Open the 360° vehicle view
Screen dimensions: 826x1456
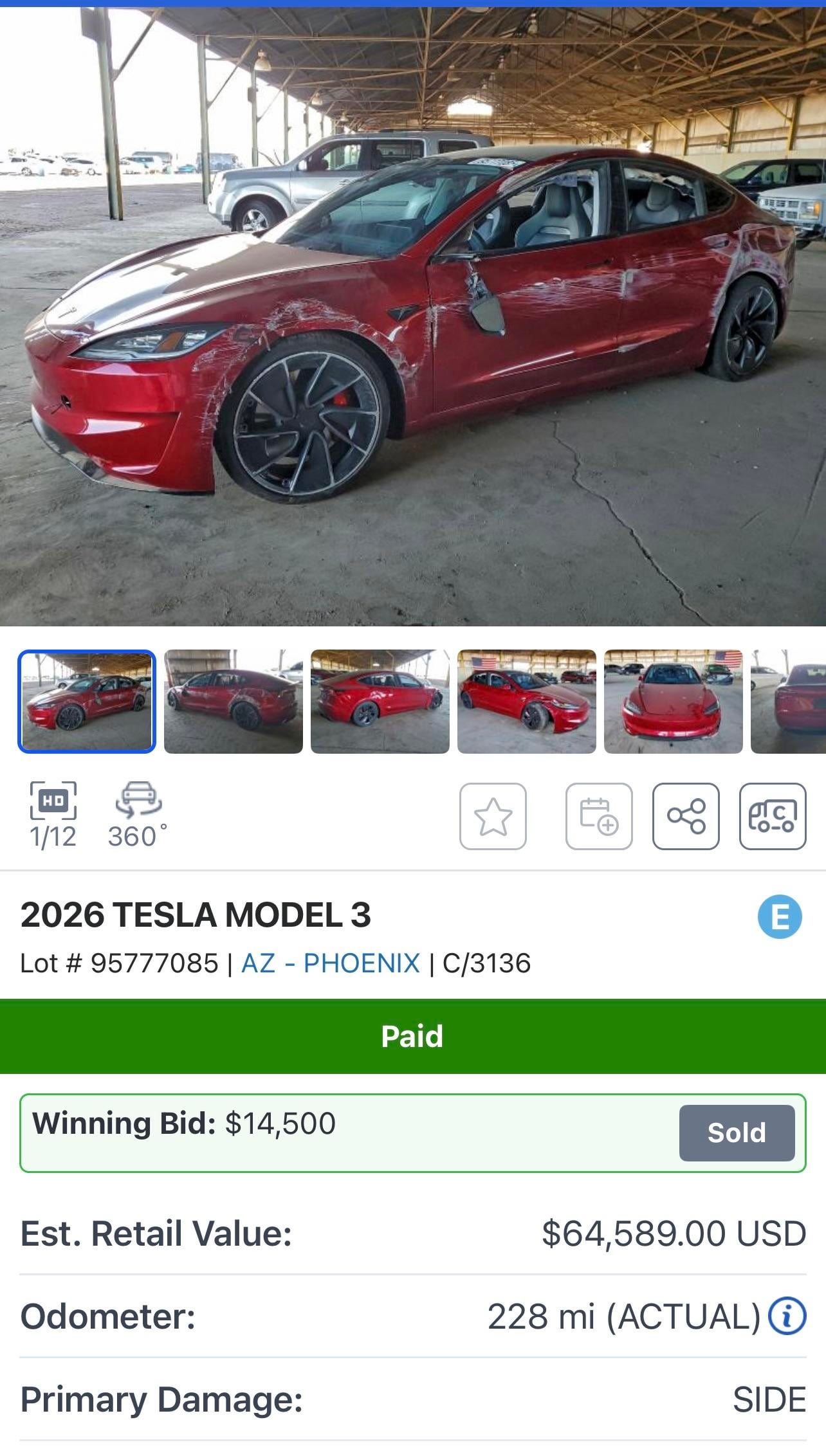[138, 814]
